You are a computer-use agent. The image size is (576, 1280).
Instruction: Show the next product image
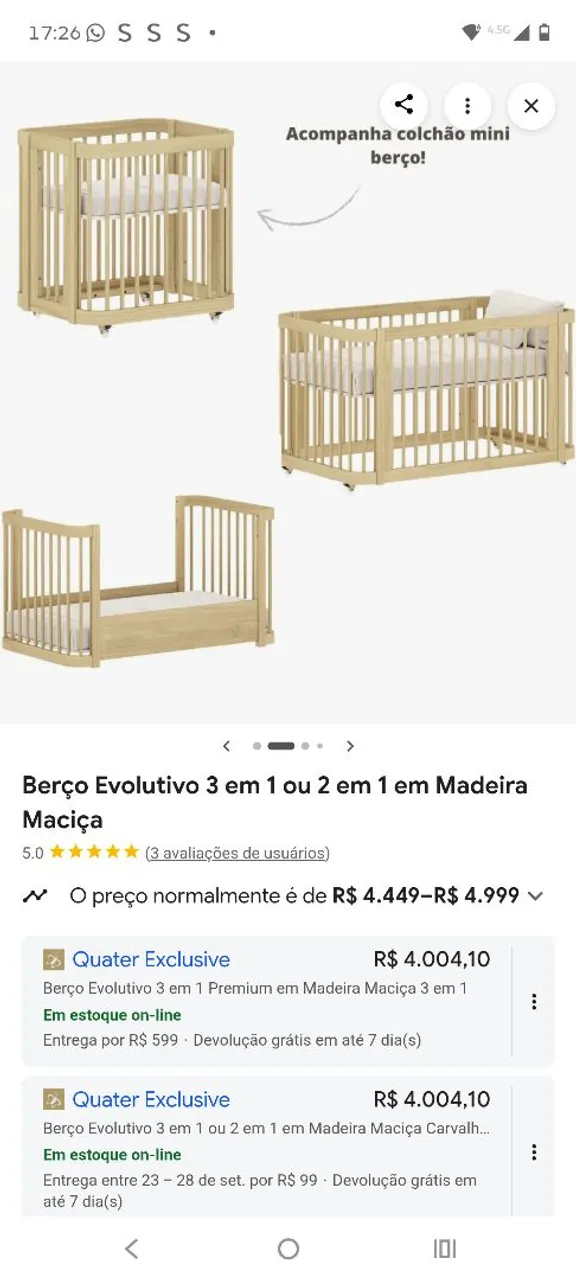350,746
